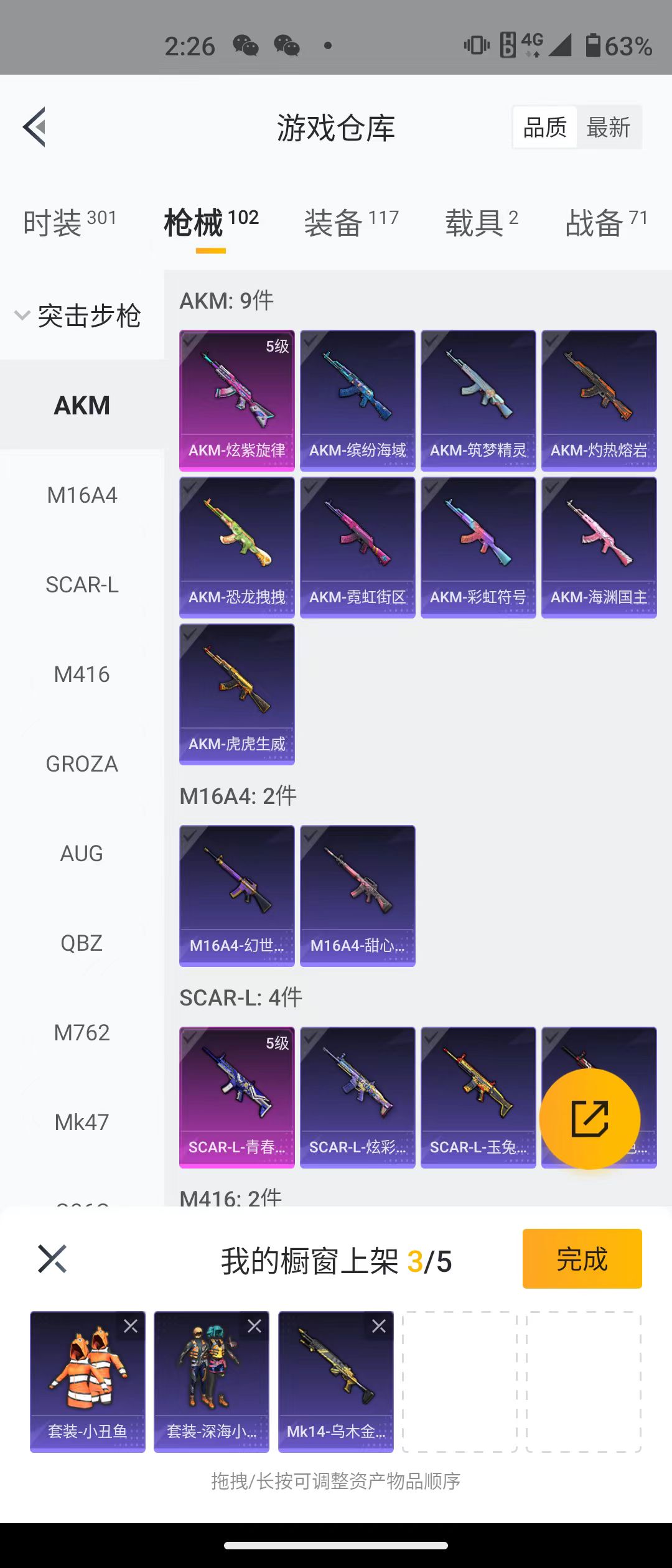The height and width of the screenshot is (1568, 672).
Task: Choose the AKM-虎虎生威 skin
Action: [x=237, y=694]
